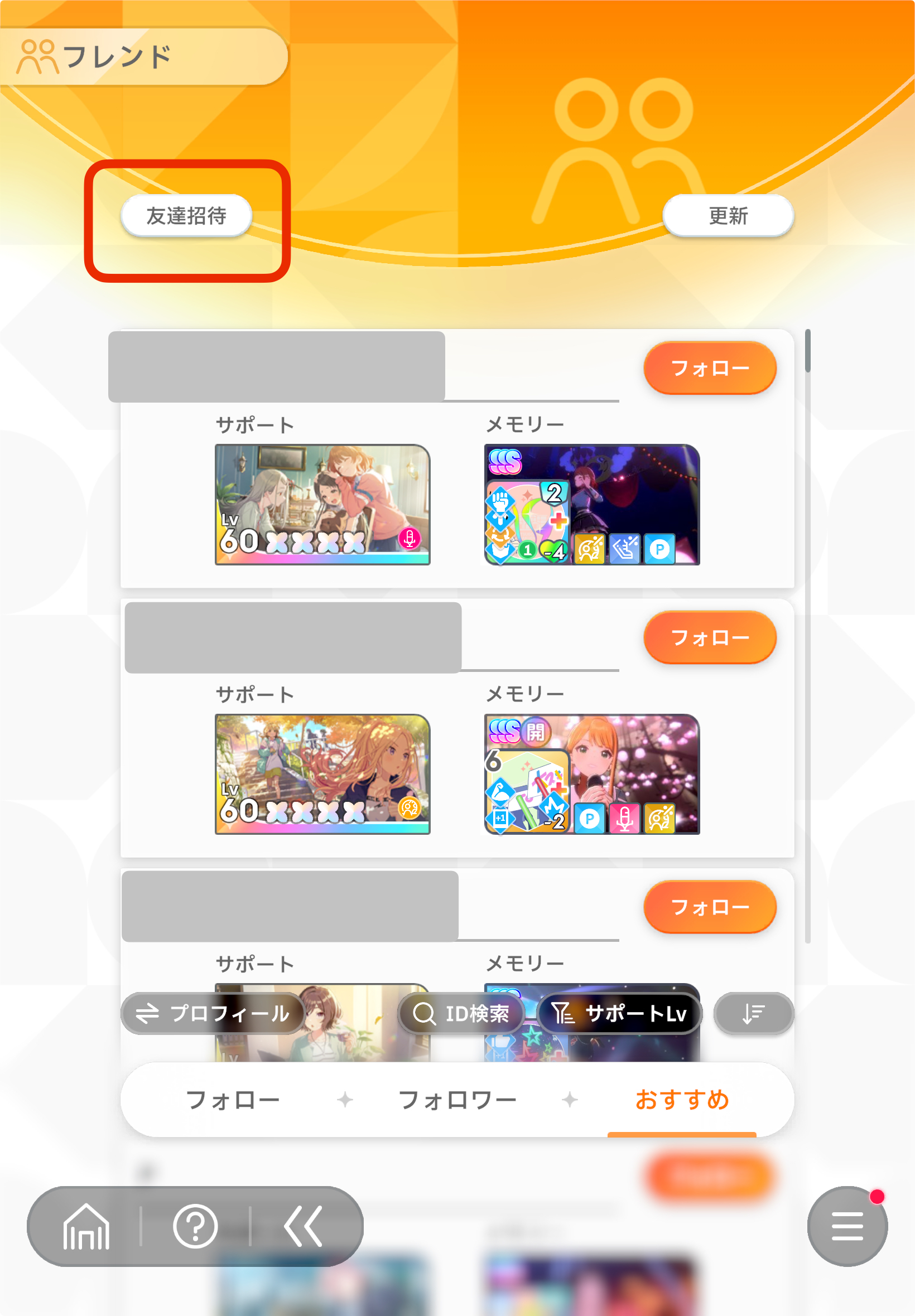The image size is (915, 1316).
Task: Go back with the double arrow
Action: 304,1227
